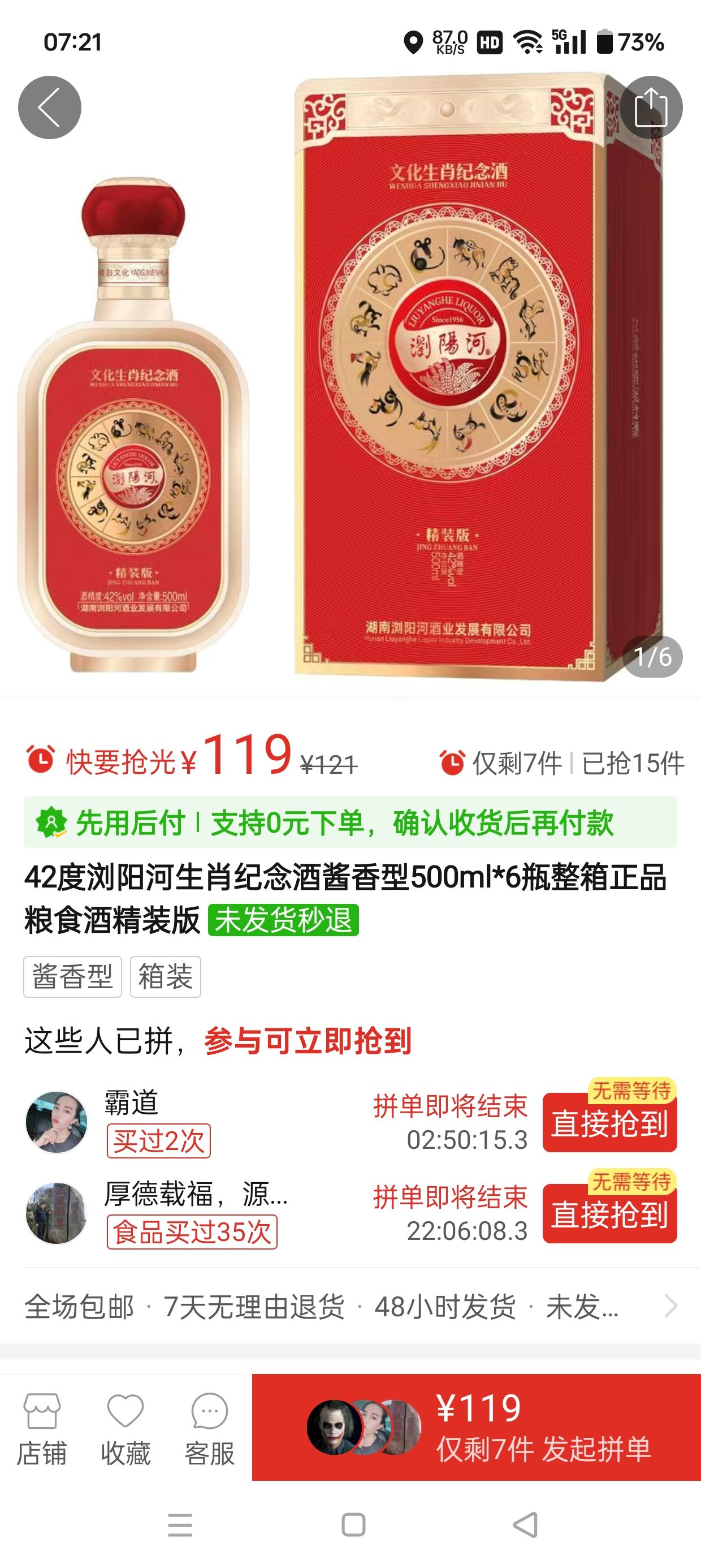
Task: Open the 先用后付 pay-later banner
Action: point(350,822)
